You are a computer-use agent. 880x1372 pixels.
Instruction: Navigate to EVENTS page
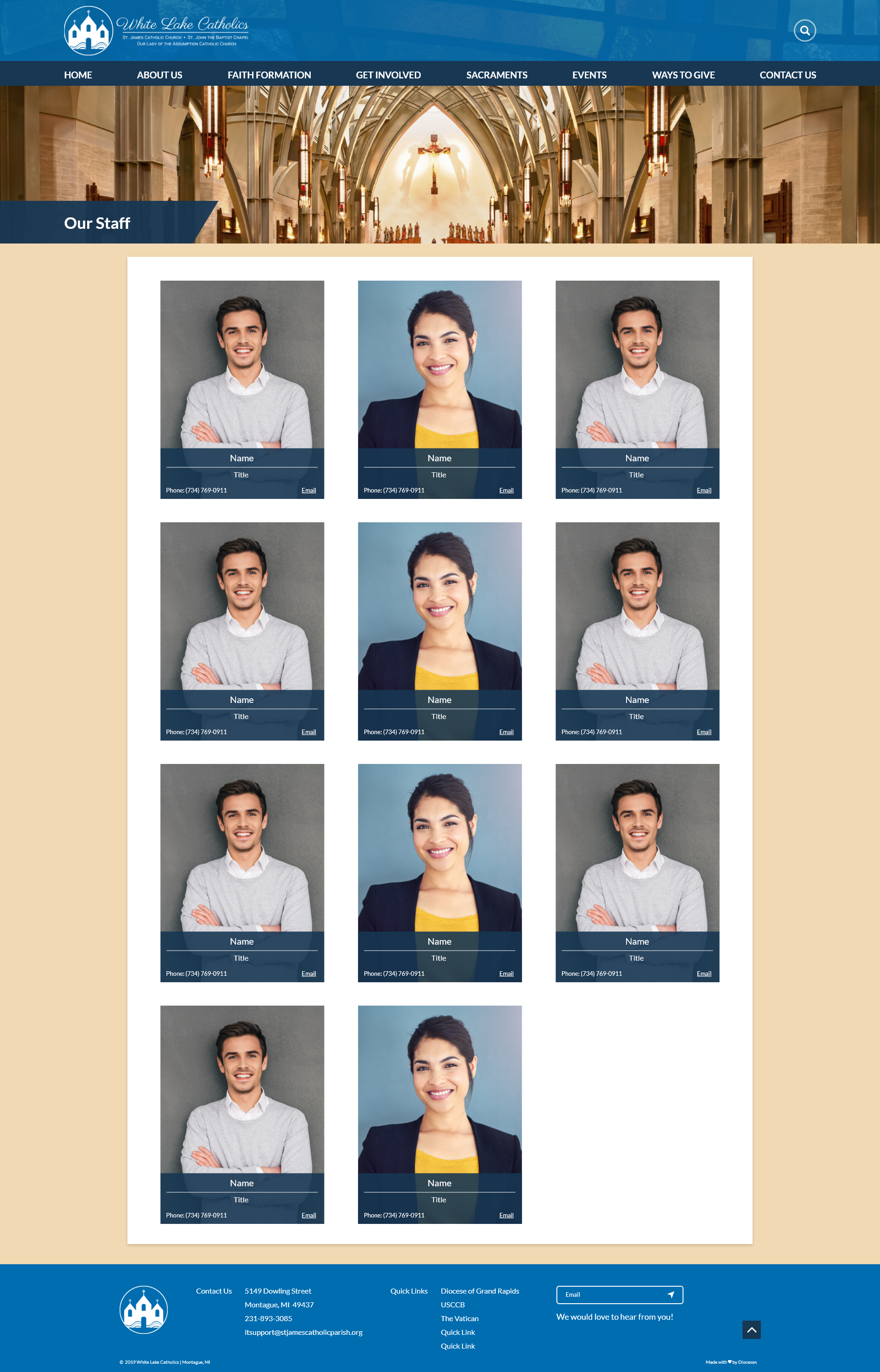tap(589, 75)
